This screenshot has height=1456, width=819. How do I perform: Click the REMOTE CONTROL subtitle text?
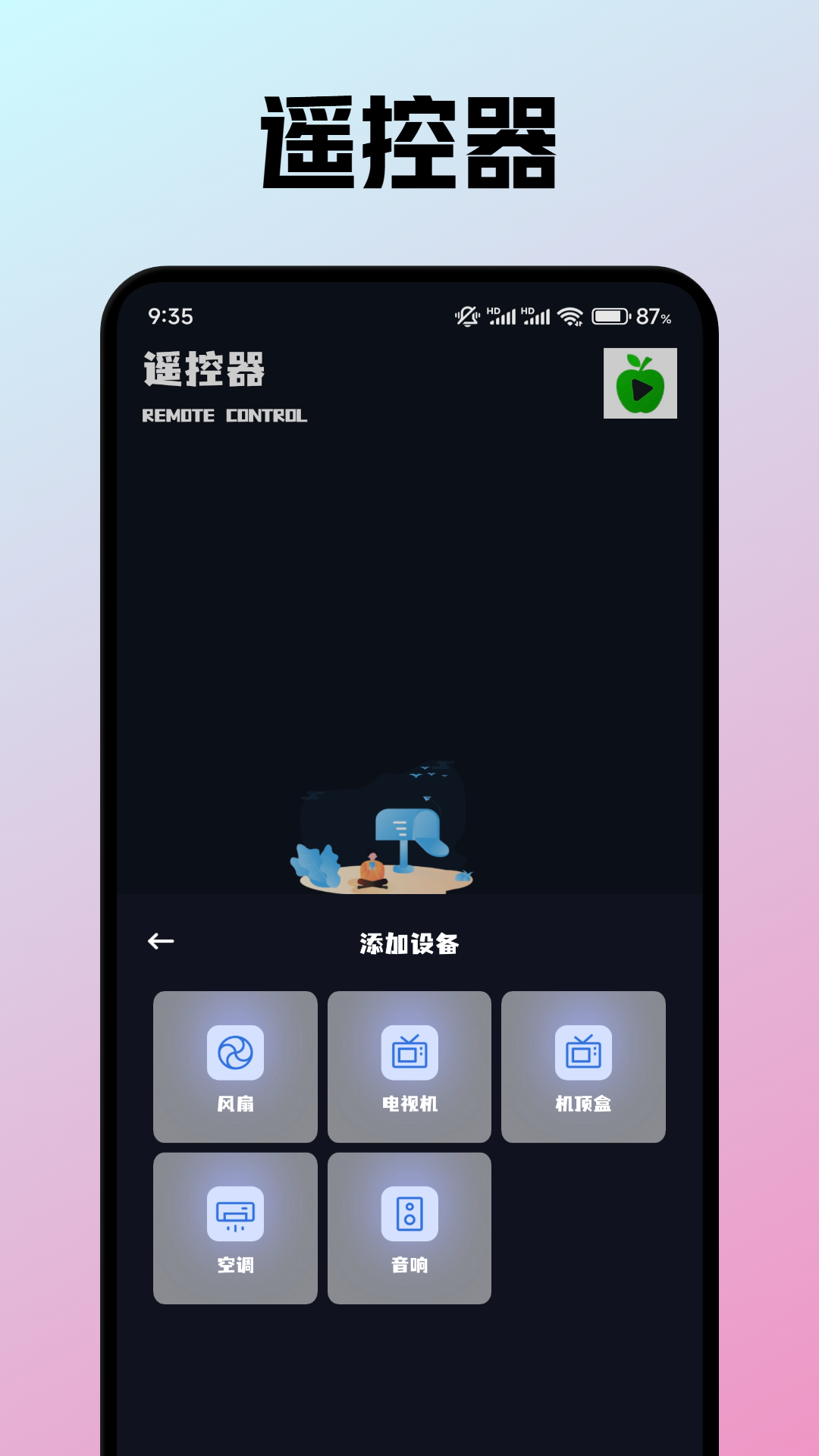click(x=224, y=416)
